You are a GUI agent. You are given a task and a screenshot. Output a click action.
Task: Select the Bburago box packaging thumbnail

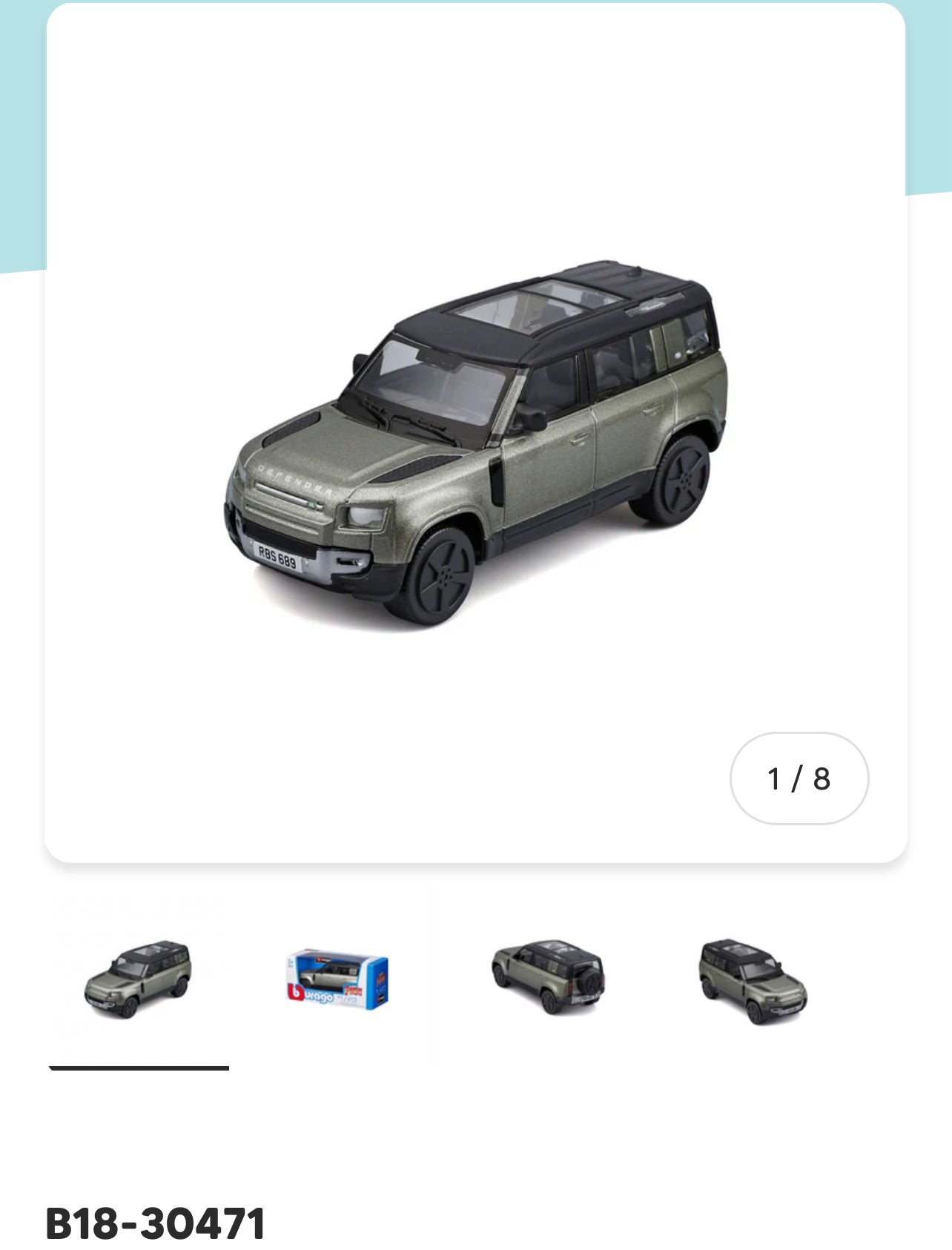[337, 979]
